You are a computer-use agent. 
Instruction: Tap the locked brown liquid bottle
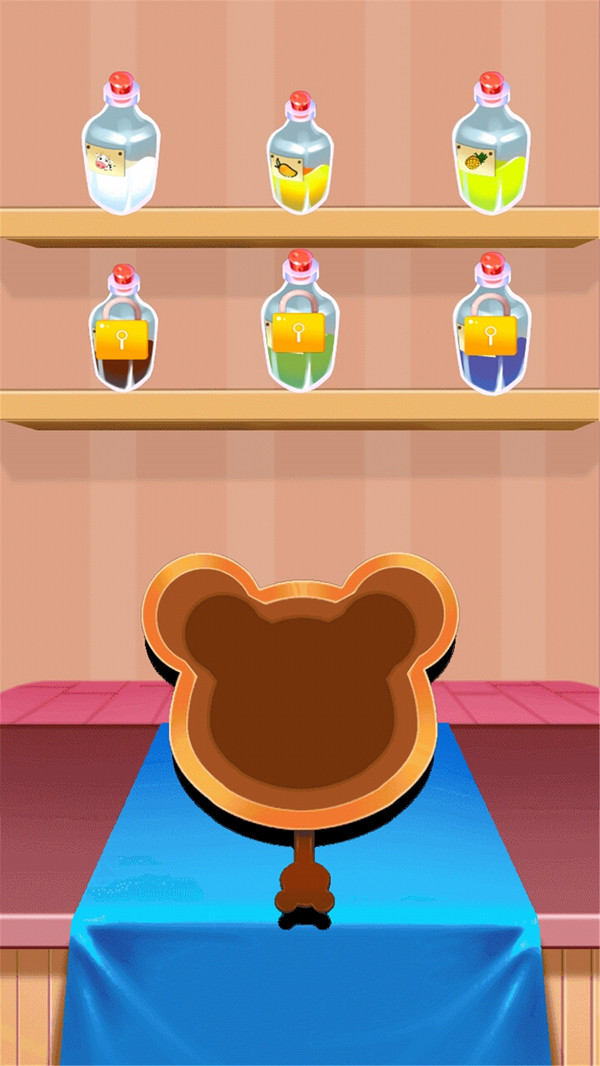coord(123,335)
